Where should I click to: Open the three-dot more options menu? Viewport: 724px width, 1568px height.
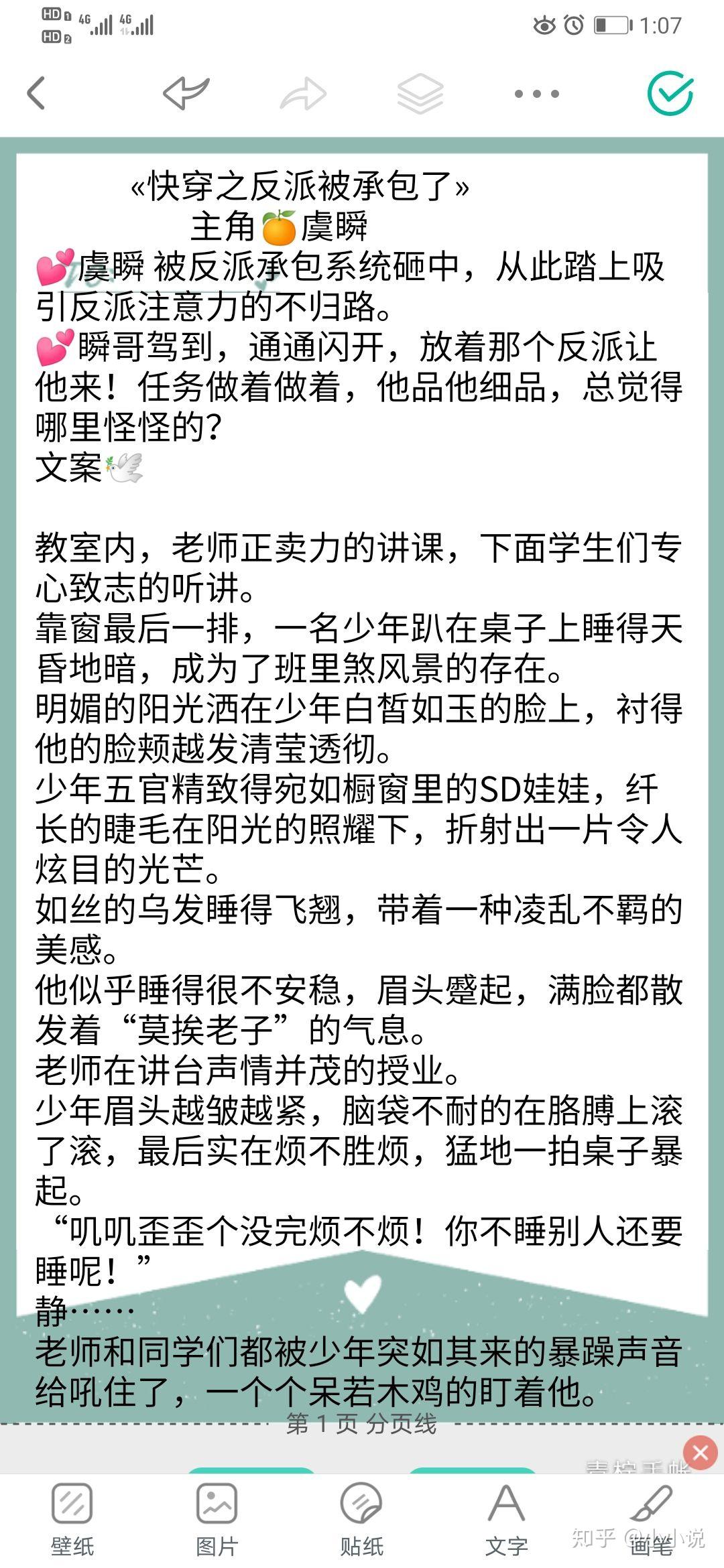(536, 94)
